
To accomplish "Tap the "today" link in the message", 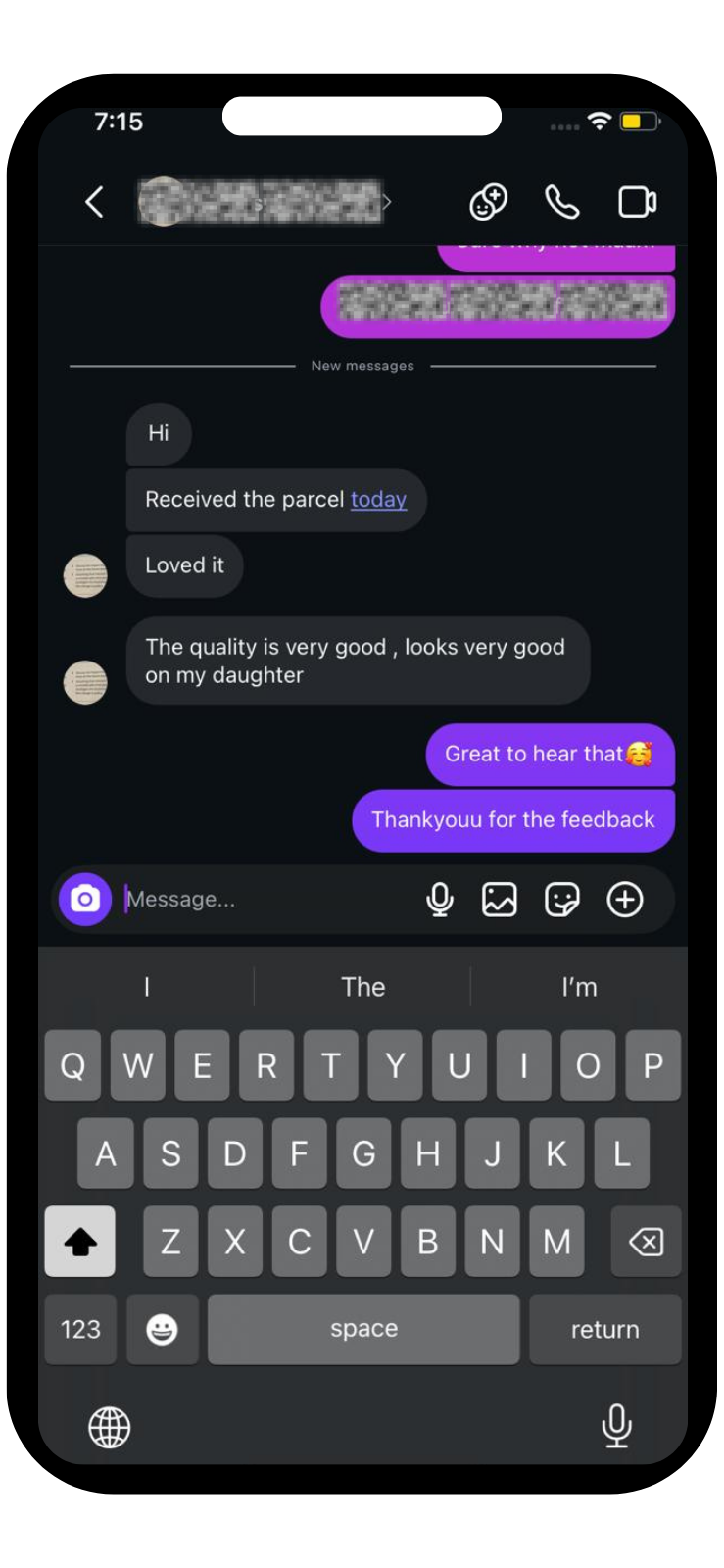I will click(x=378, y=500).
